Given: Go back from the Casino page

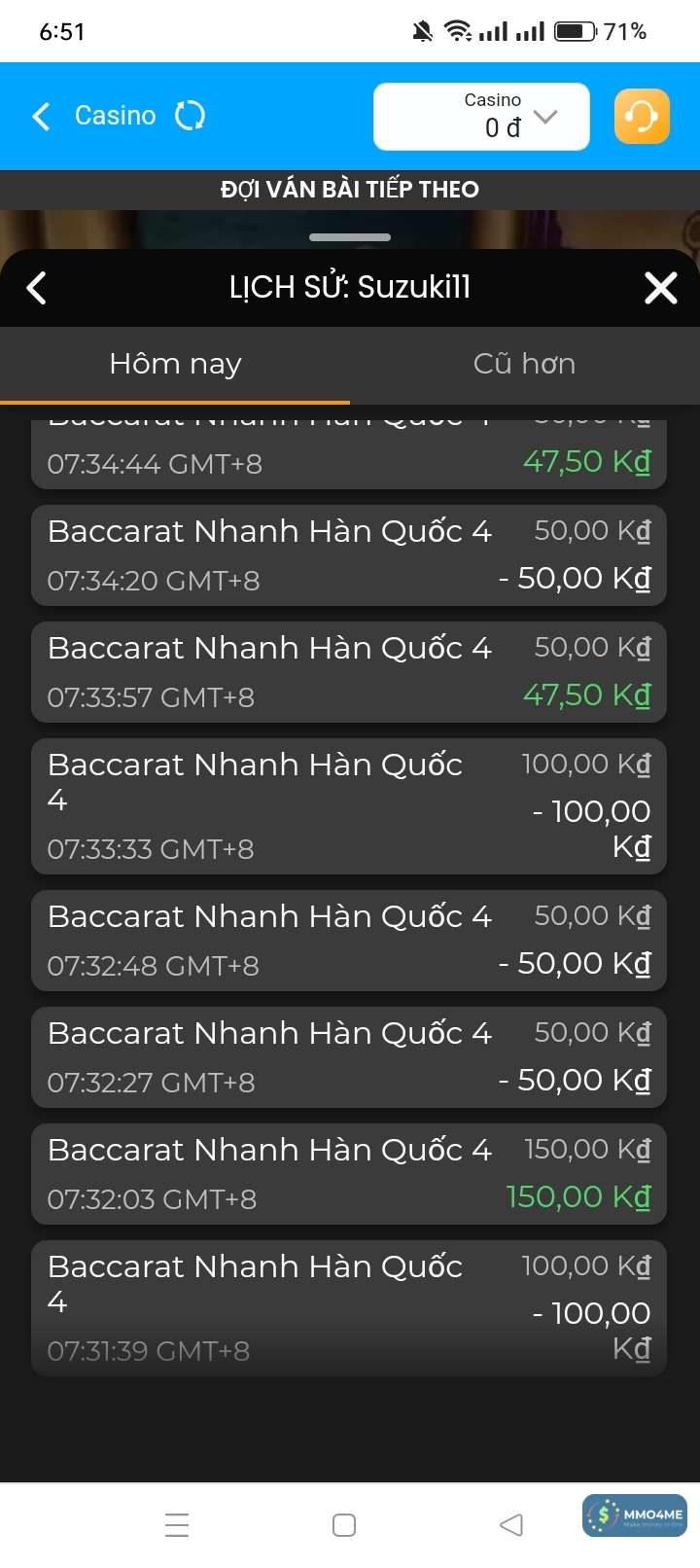Looking at the screenshot, I should coord(41,117).
